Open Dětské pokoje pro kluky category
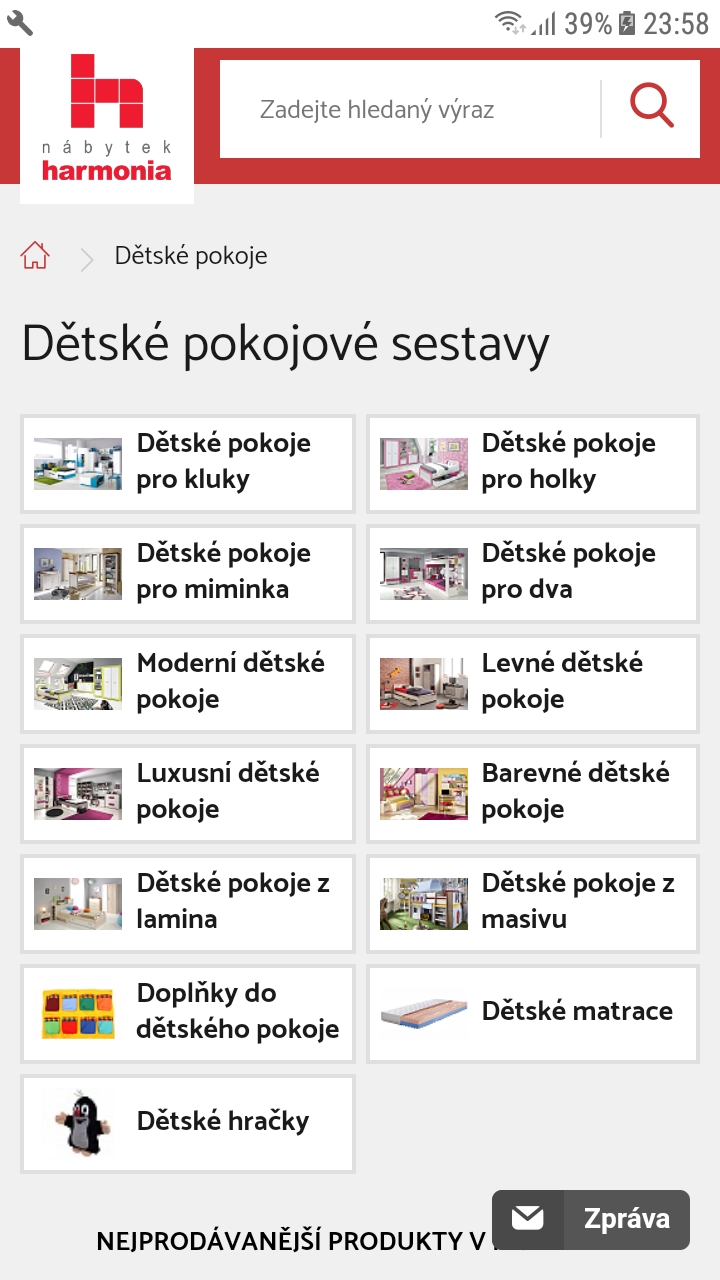The width and height of the screenshot is (720, 1280). click(x=188, y=462)
